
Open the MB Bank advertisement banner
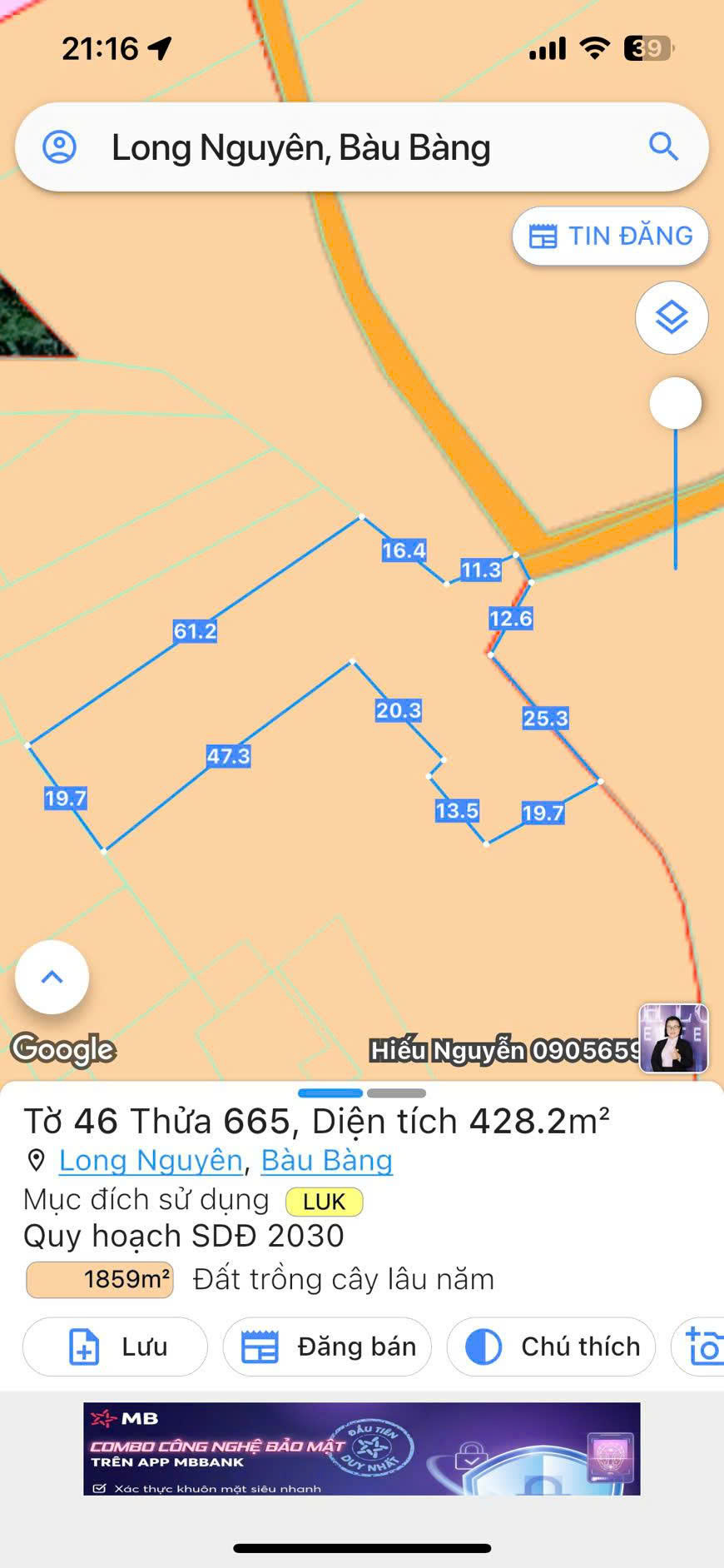[361, 1449]
